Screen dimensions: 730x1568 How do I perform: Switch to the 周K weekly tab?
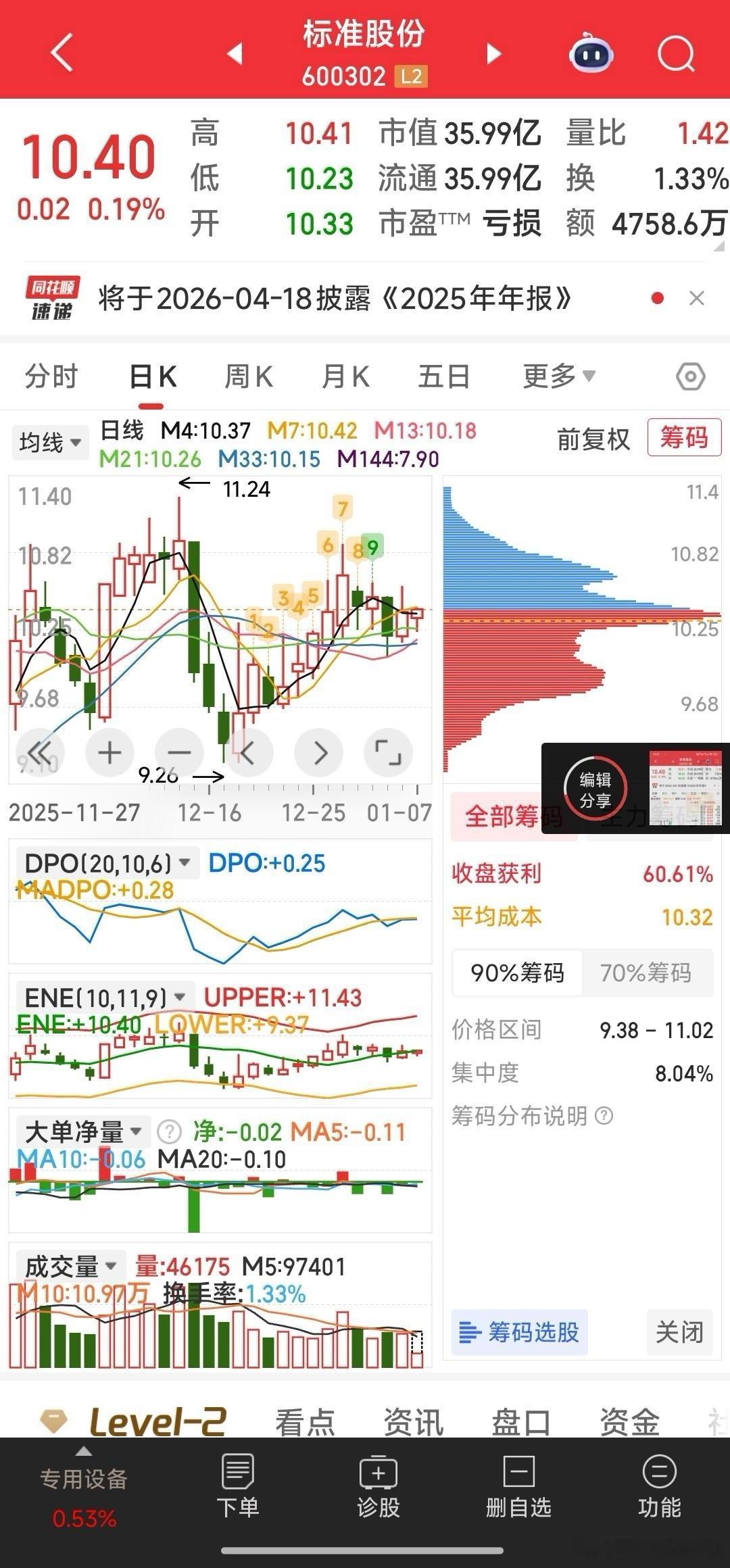pyautogui.click(x=249, y=376)
